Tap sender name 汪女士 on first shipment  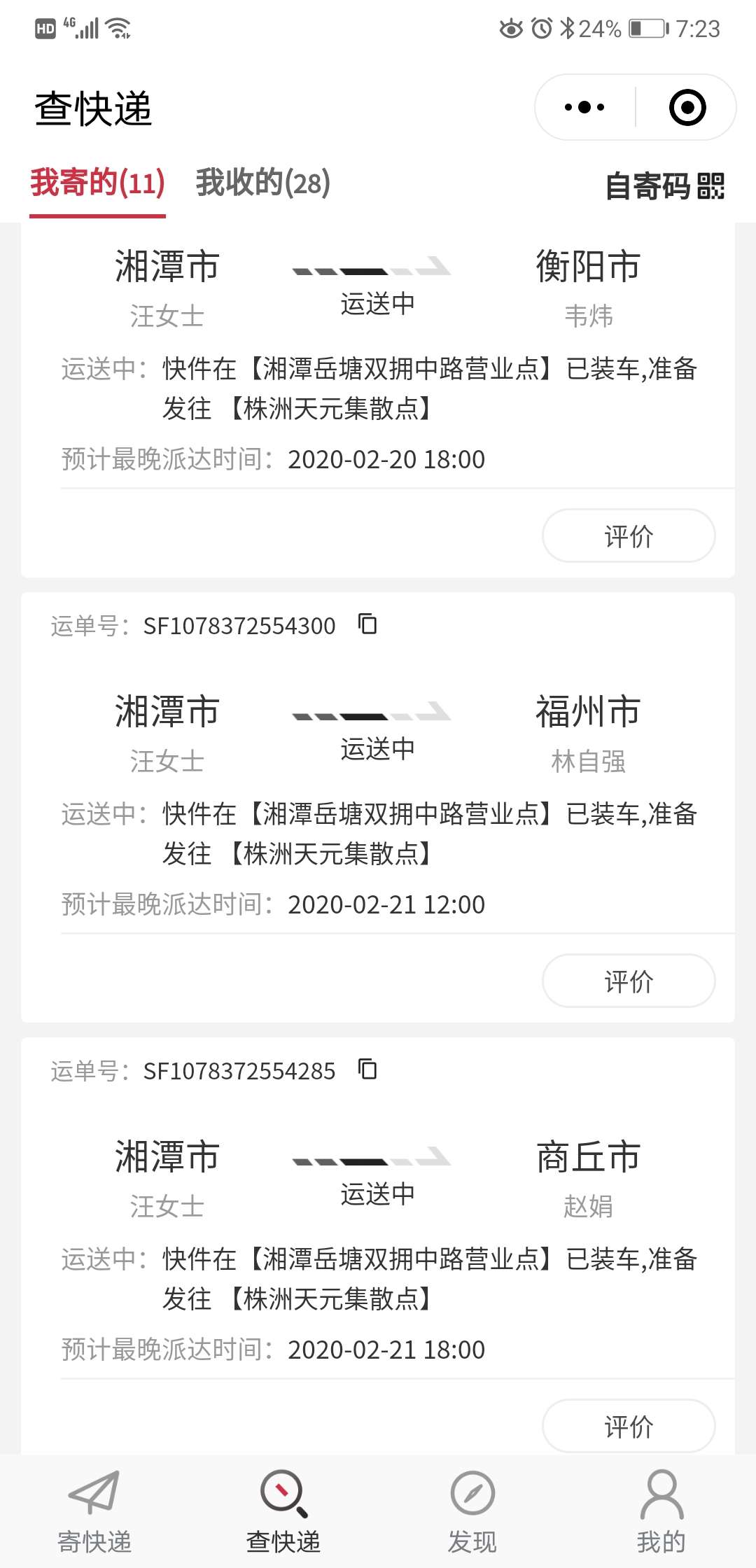[x=167, y=316]
